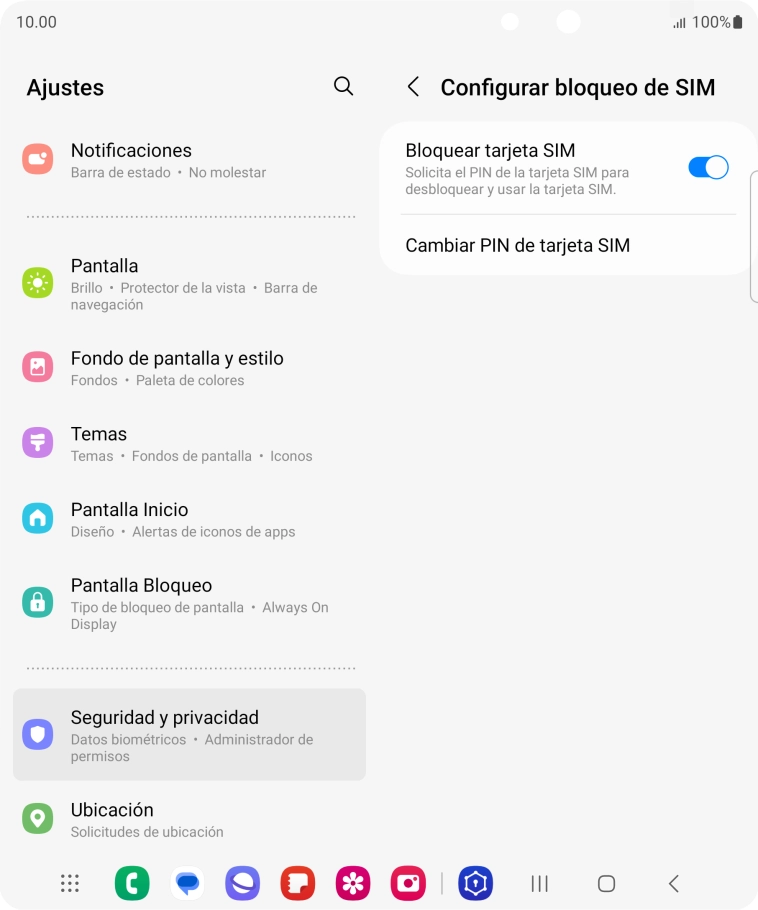Open the Phone app from the dock

coord(132,883)
